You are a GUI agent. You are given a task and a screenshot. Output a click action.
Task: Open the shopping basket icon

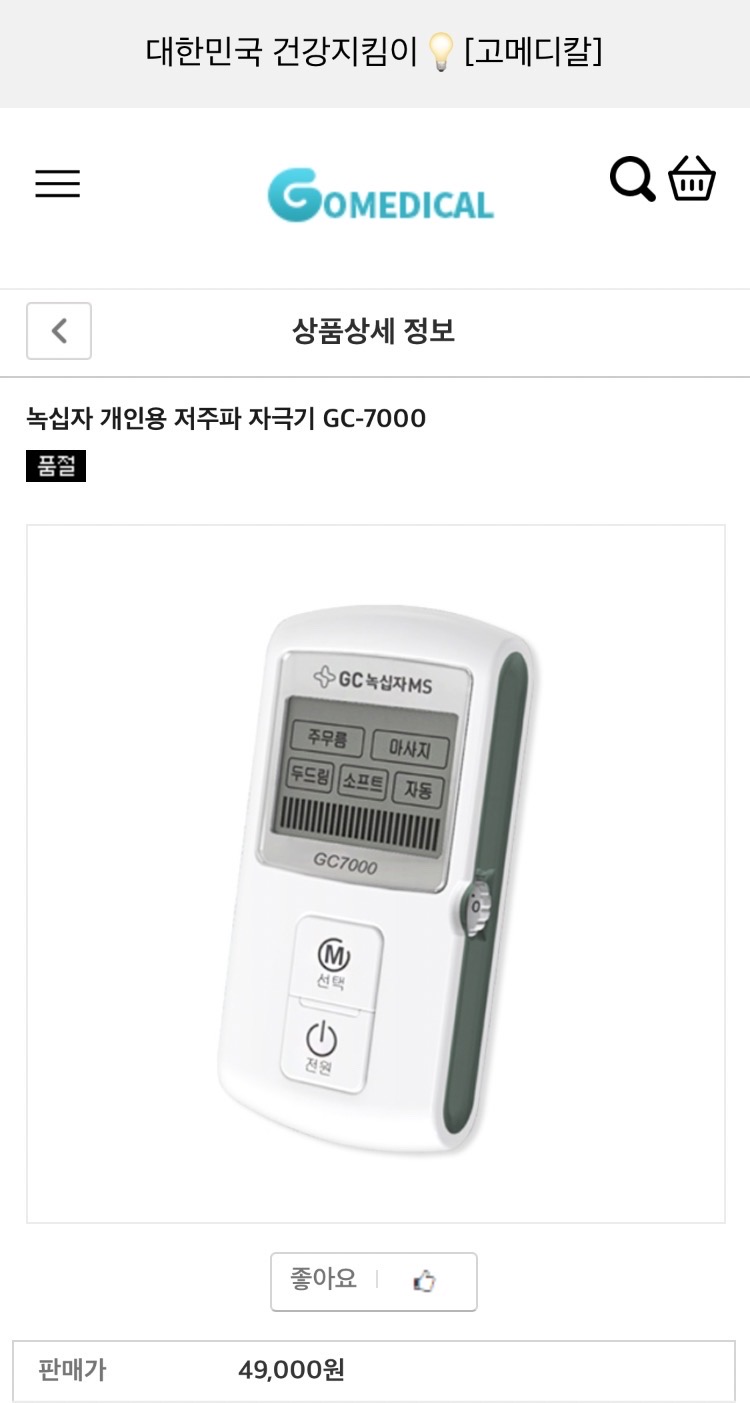(x=694, y=180)
